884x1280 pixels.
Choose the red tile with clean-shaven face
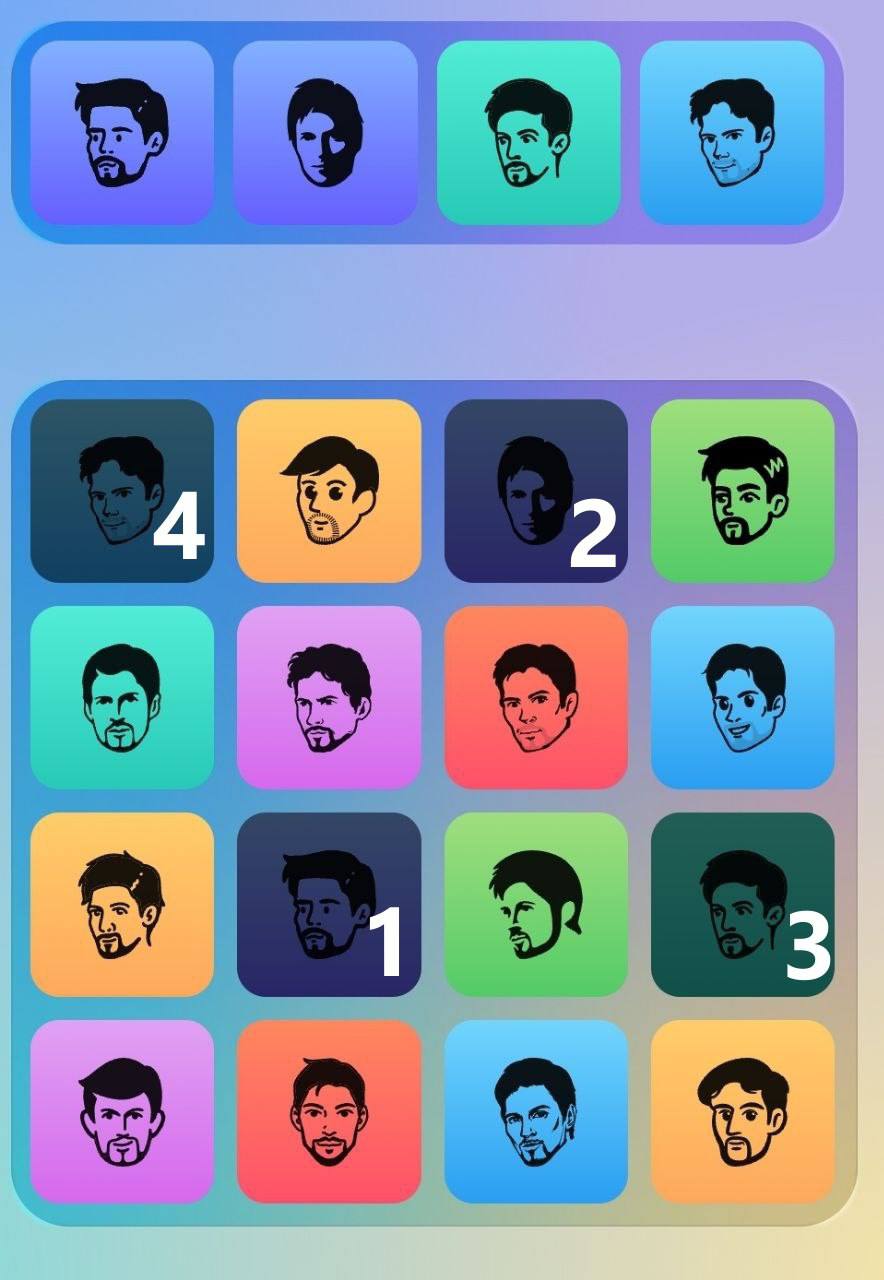535,697
